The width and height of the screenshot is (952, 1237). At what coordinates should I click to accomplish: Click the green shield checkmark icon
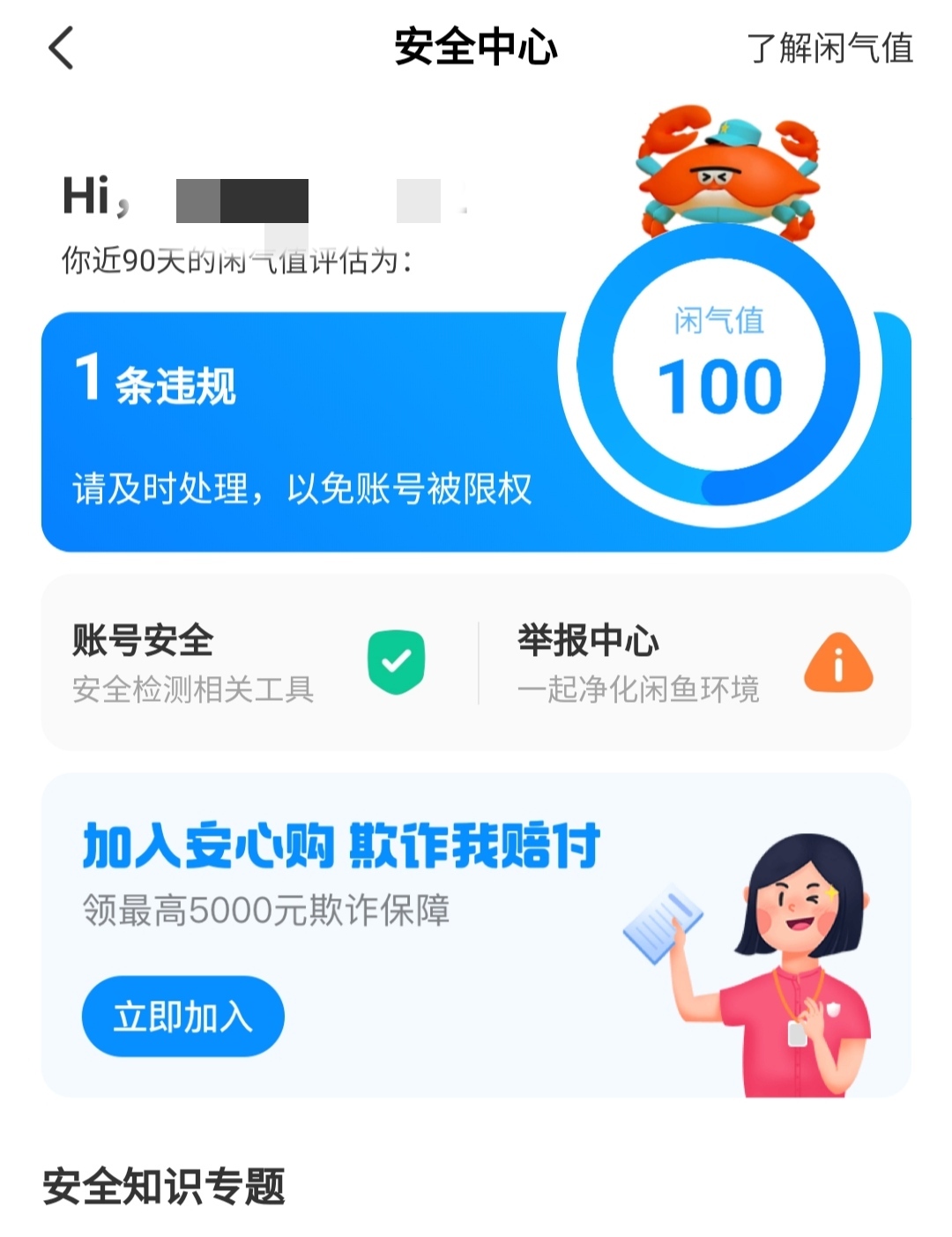[397, 662]
